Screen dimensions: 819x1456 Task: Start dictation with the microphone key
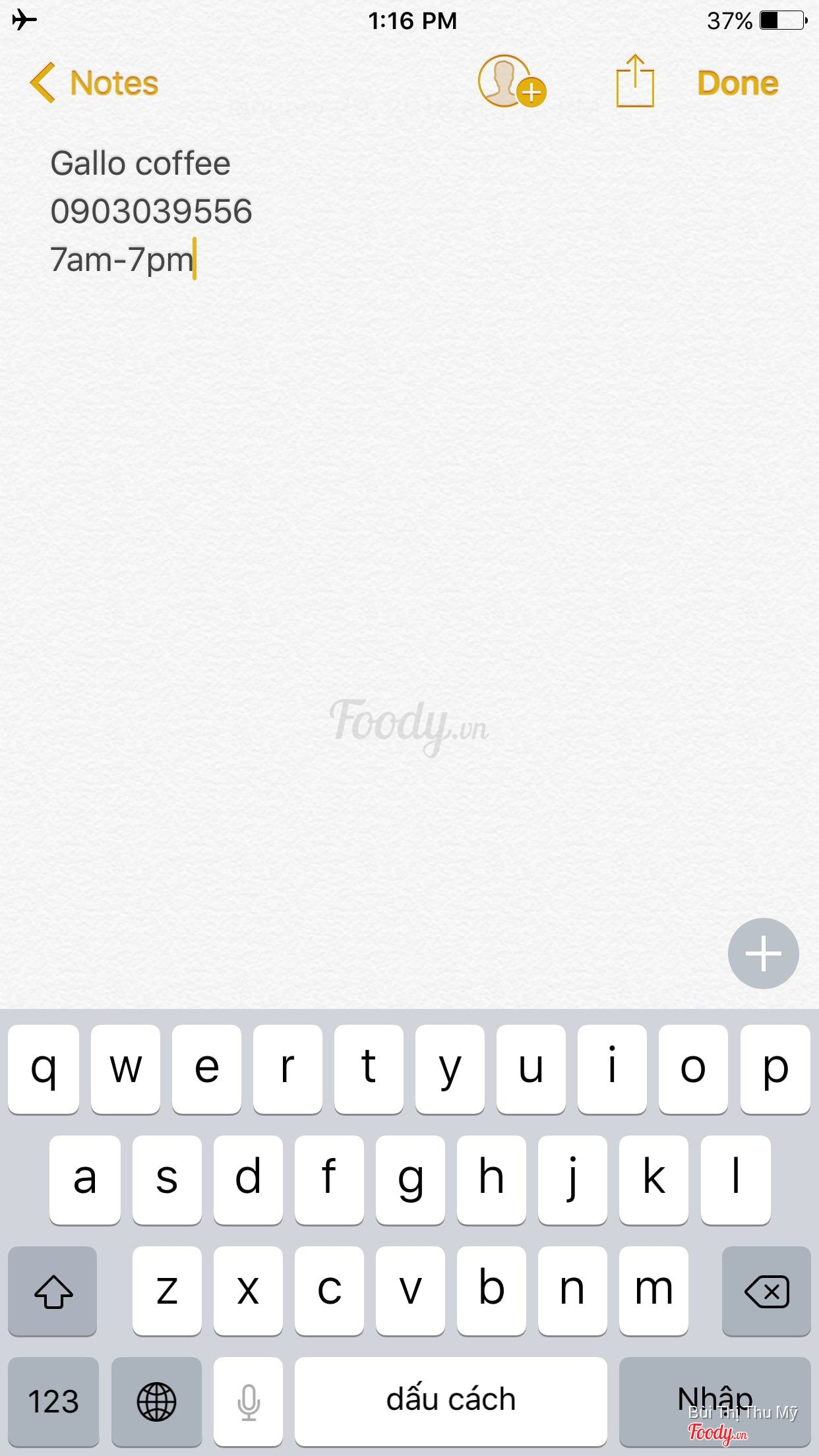pyautogui.click(x=249, y=1401)
